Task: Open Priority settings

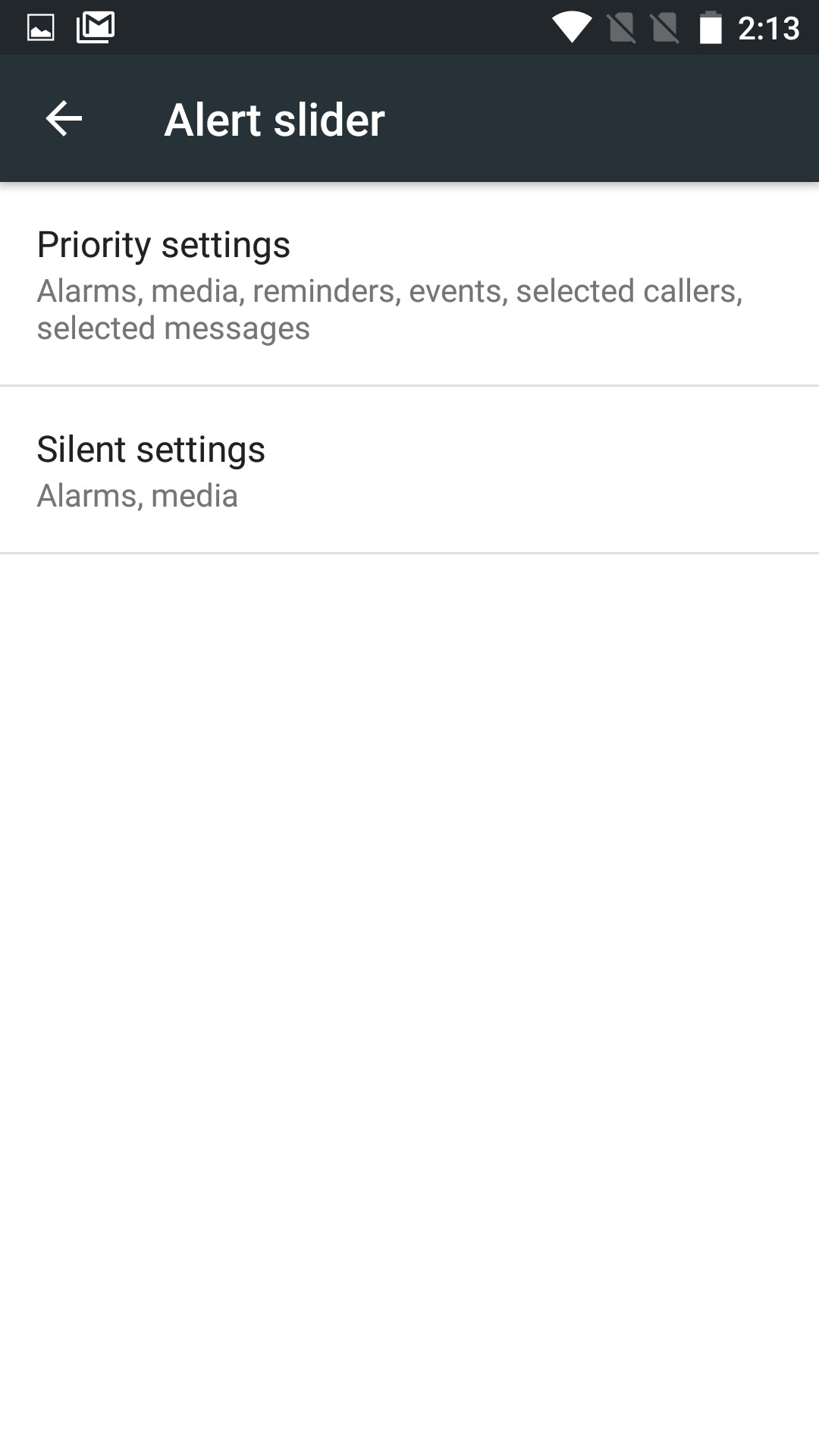Action: pos(409,284)
